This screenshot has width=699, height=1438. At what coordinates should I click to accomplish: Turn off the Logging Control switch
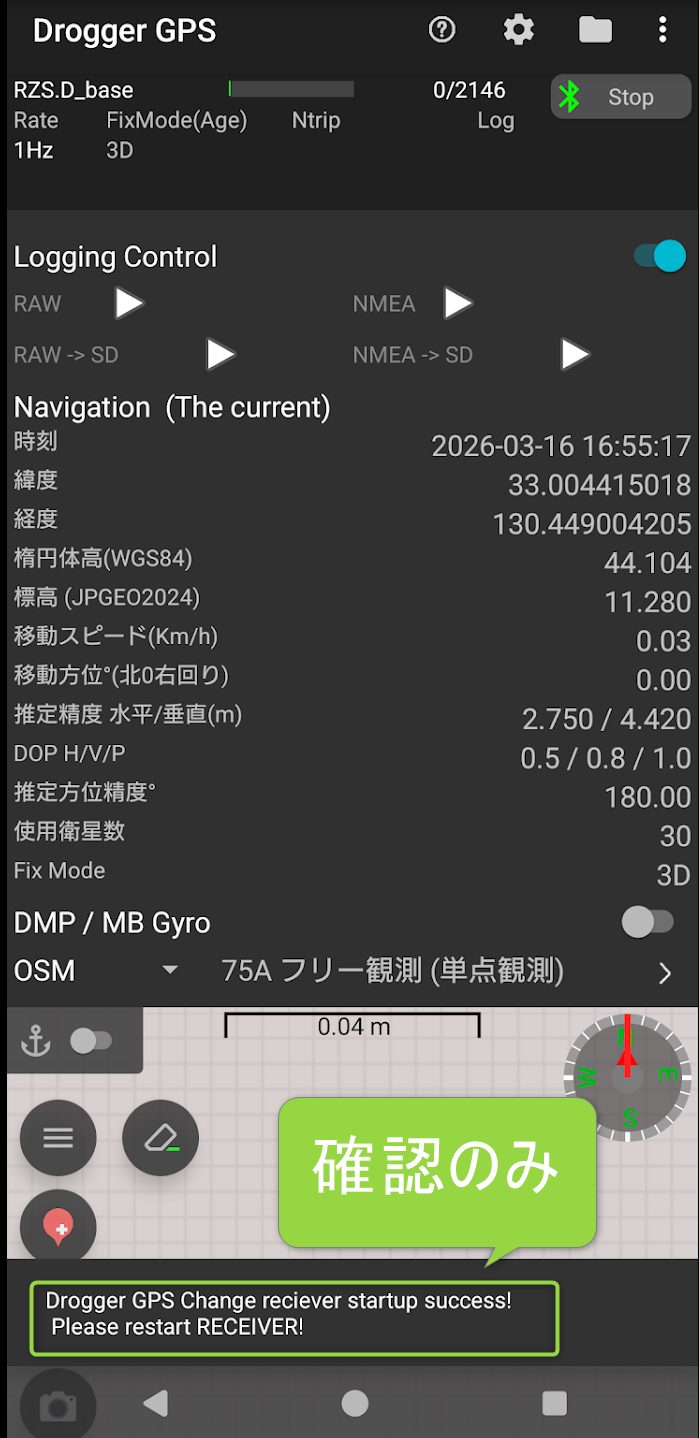tap(660, 256)
